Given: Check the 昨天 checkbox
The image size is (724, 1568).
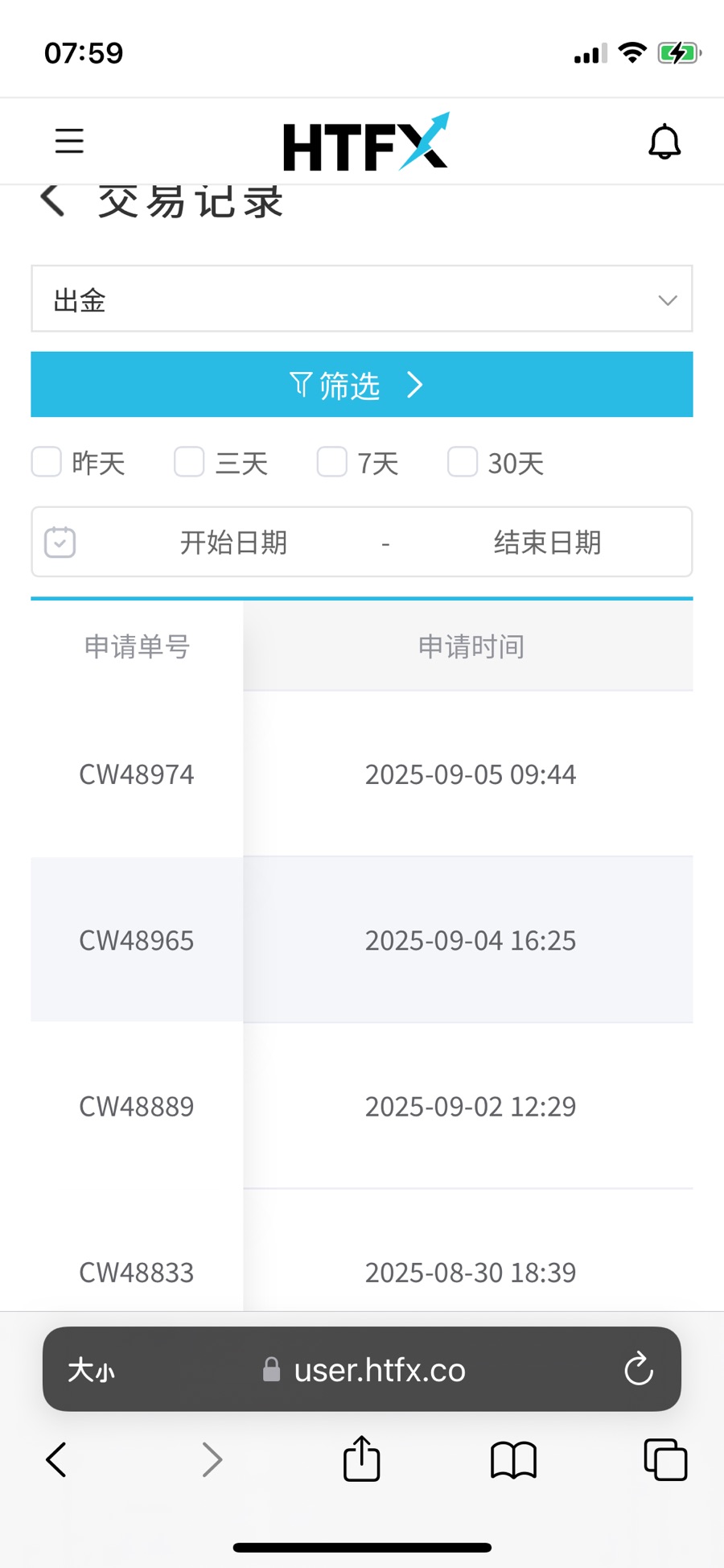Looking at the screenshot, I should coord(47,462).
